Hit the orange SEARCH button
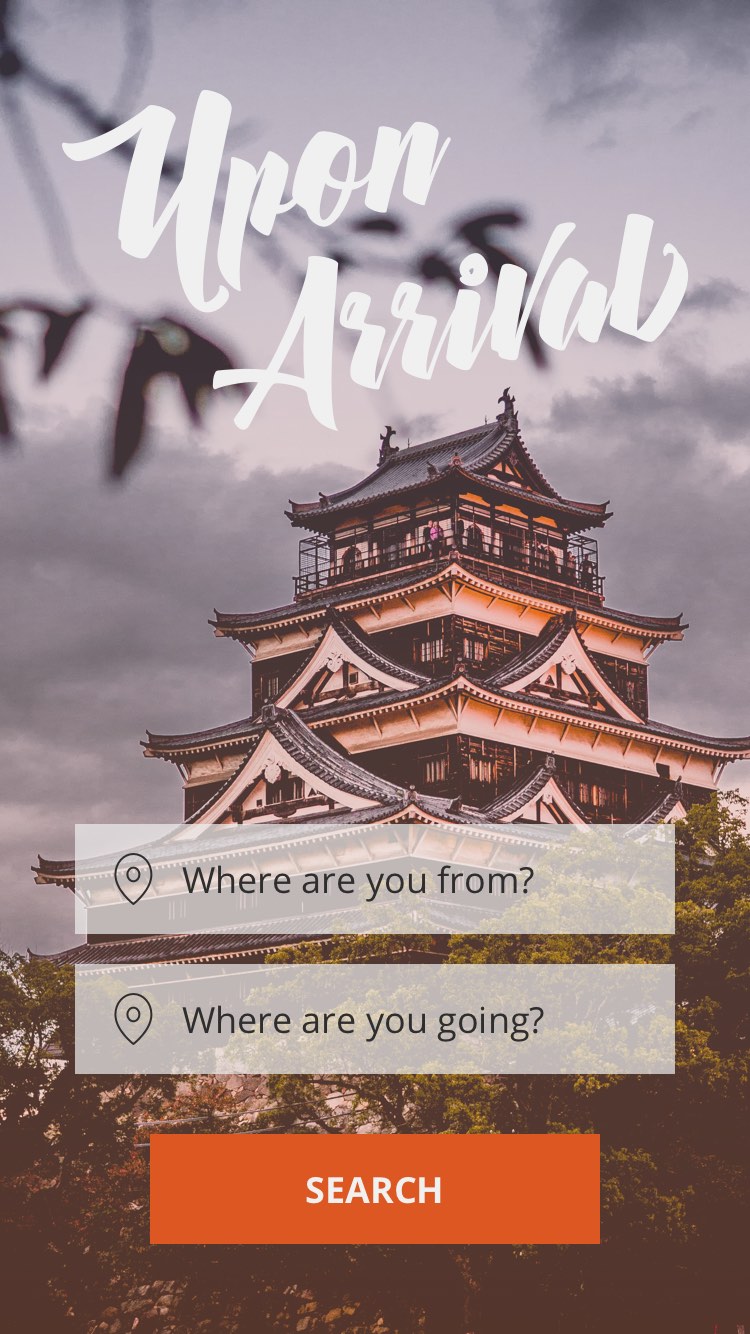The image size is (750, 1334). 375,1189
